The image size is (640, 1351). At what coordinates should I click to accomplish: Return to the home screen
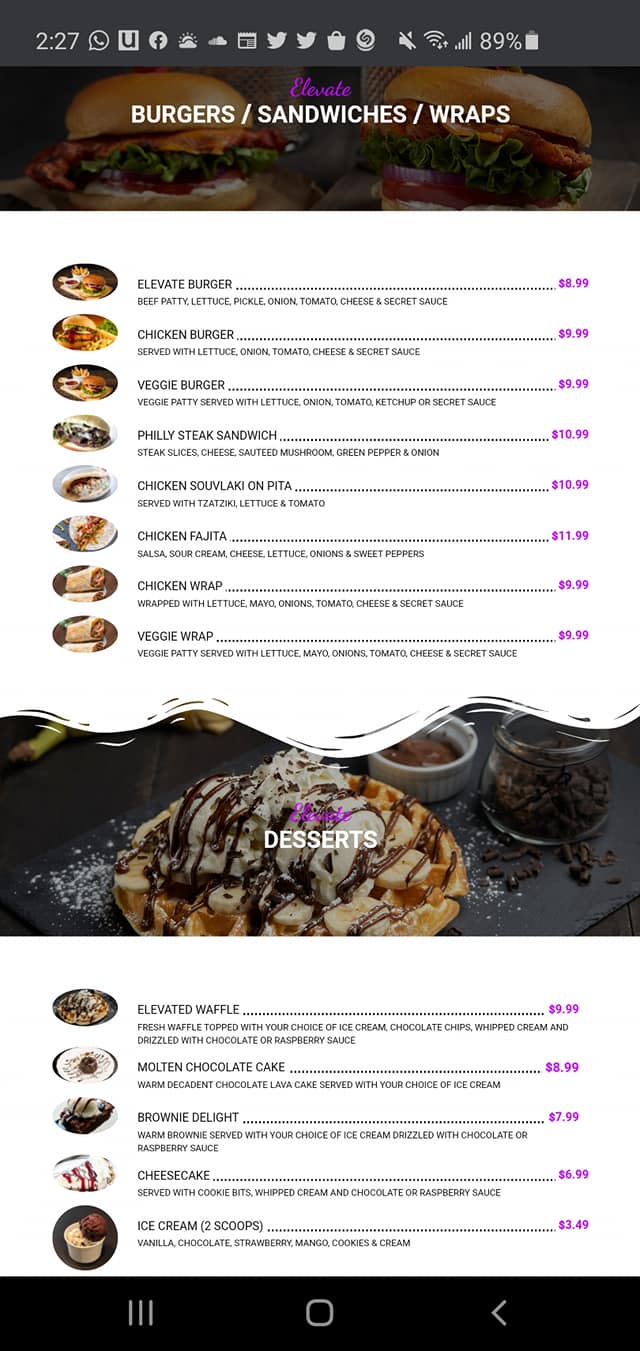point(319,1312)
